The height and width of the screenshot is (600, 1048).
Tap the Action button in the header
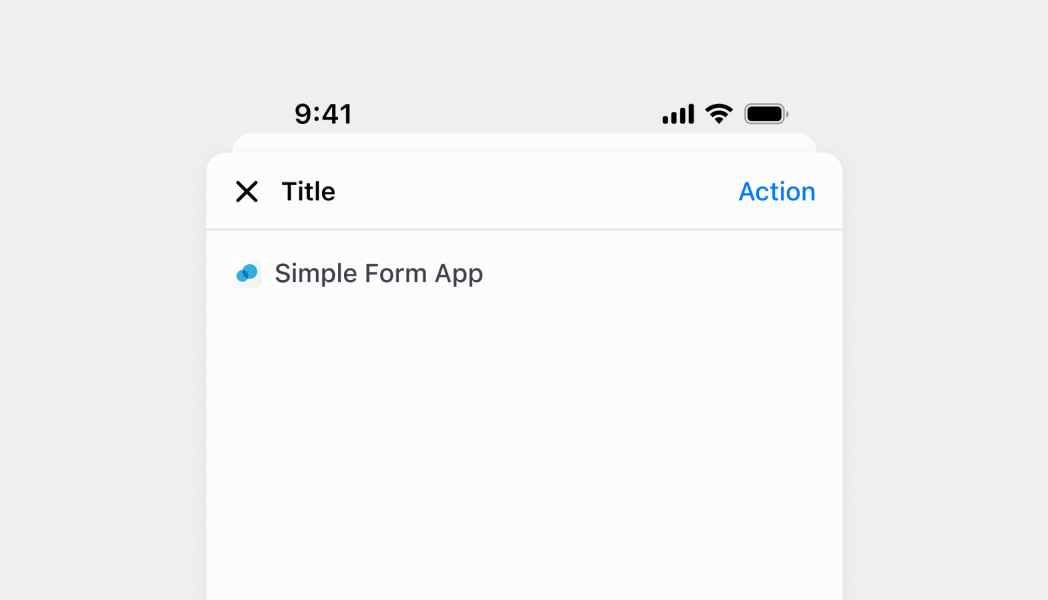[x=776, y=192]
